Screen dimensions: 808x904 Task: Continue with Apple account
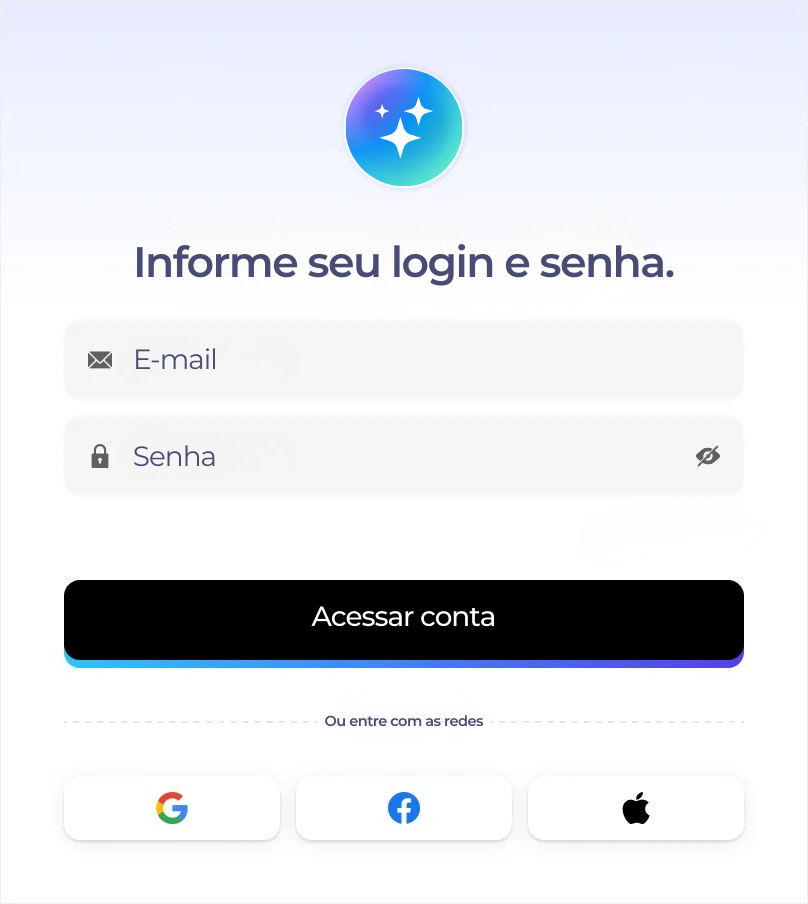tap(636, 808)
